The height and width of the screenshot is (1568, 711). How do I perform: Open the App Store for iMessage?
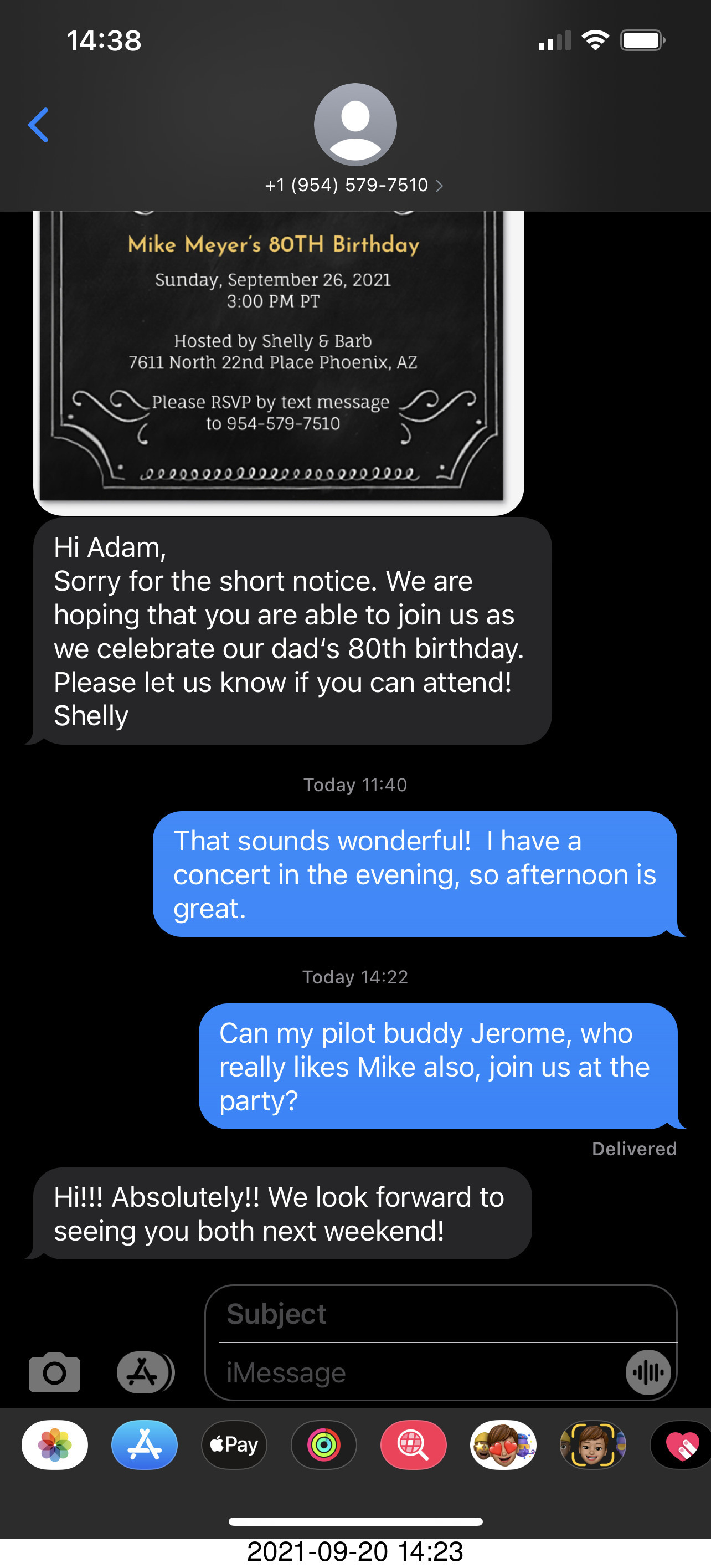(144, 1444)
